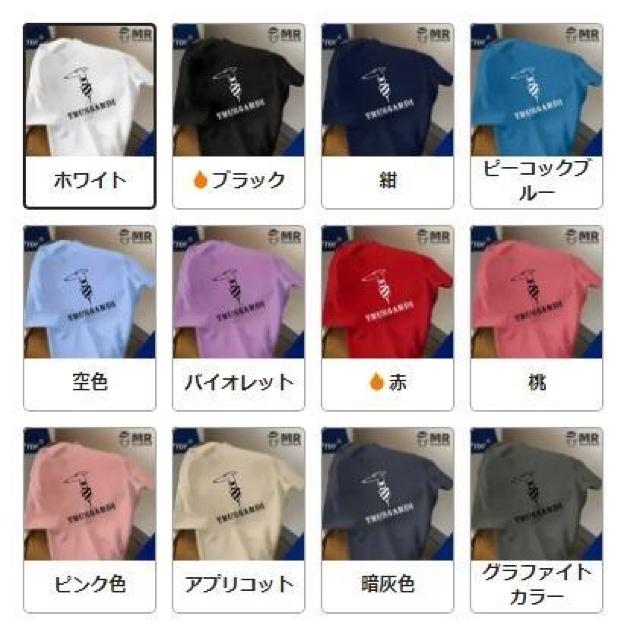This screenshot has height=638, width=640.
Task: Choose the 空色 shirt color
Action: (x=90, y=318)
